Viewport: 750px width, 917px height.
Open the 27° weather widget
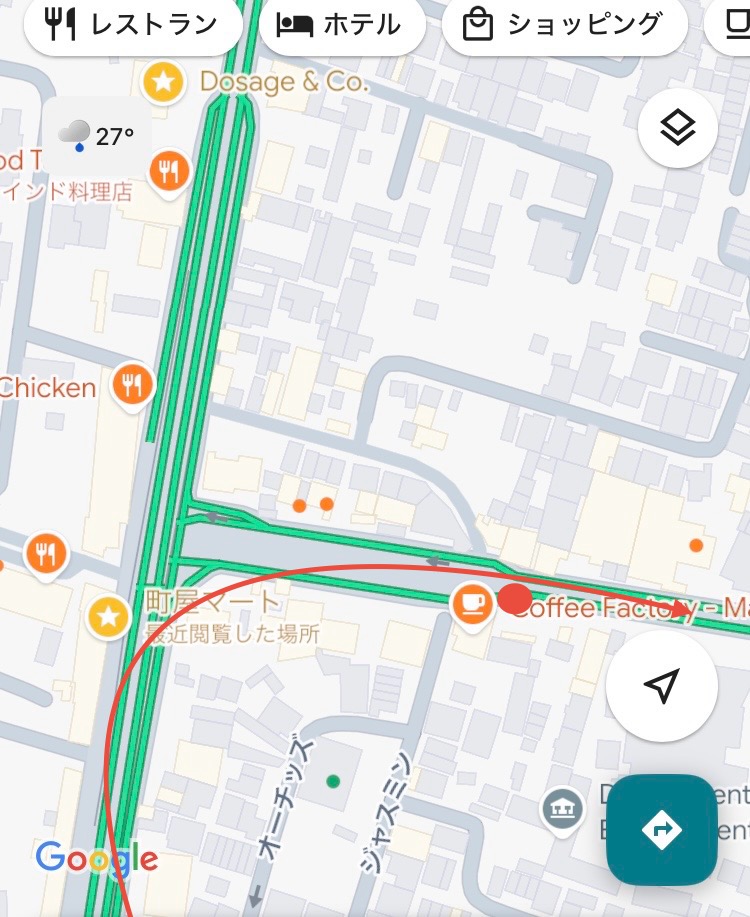pyautogui.click(x=97, y=137)
